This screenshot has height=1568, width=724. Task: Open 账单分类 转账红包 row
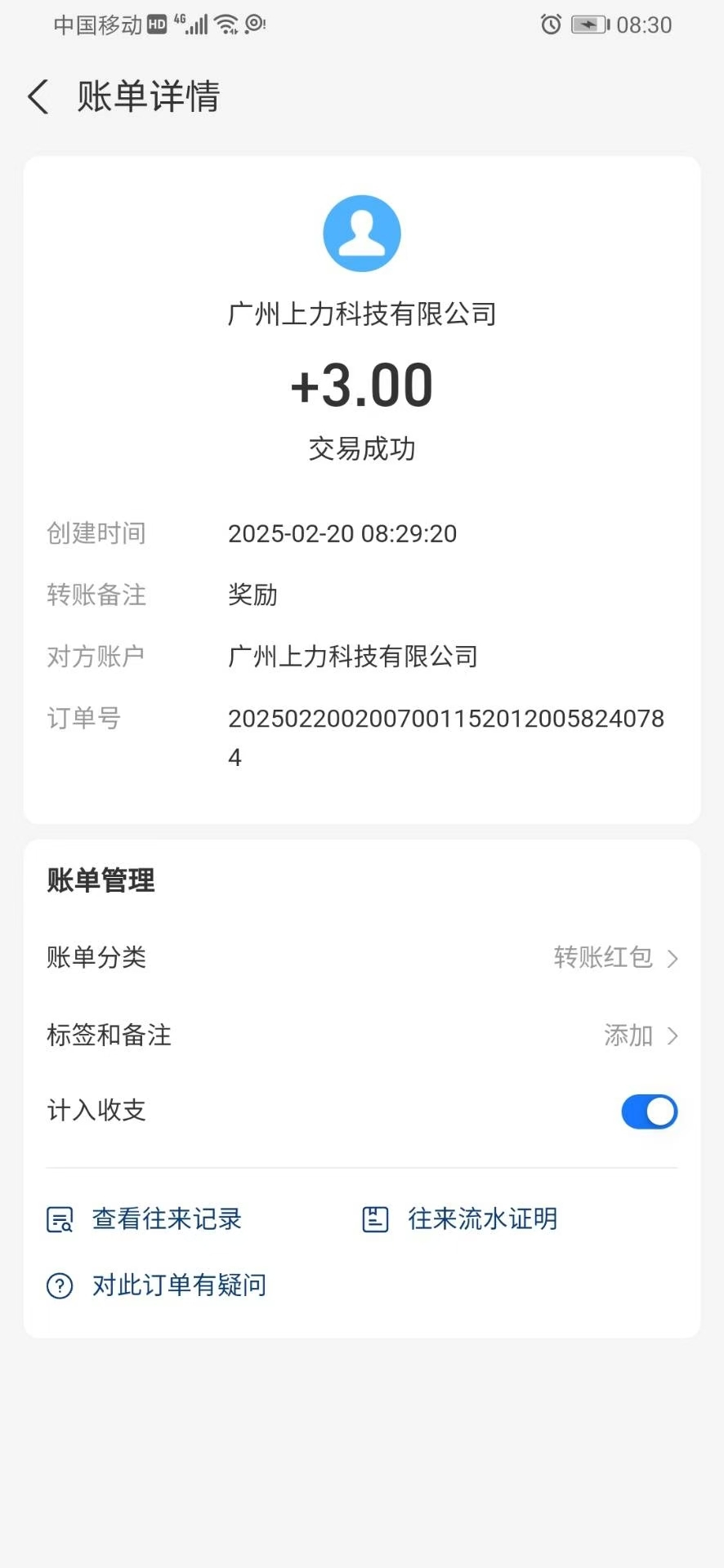[x=362, y=957]
